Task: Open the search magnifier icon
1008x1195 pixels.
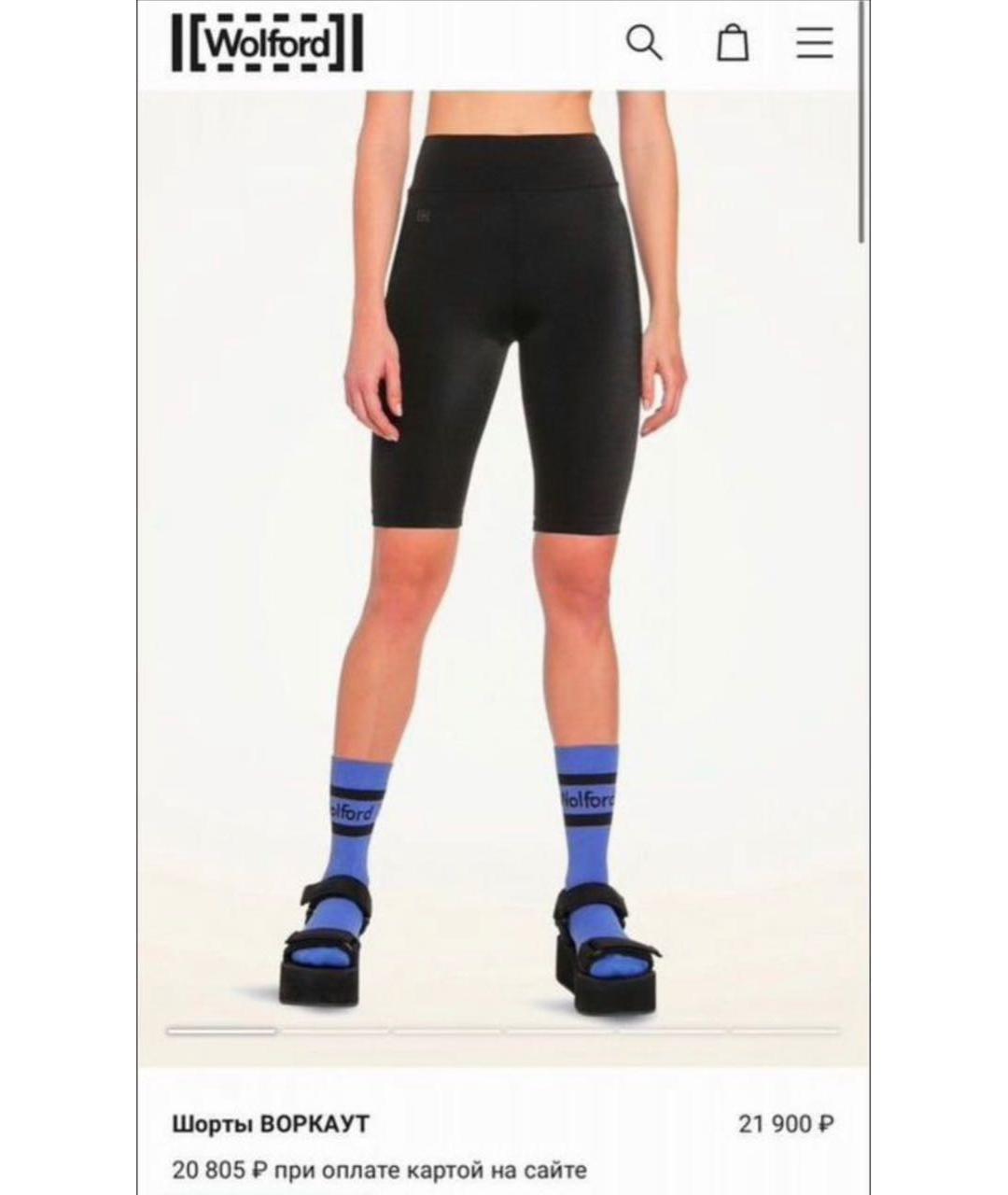Action: tap(643, 43)
